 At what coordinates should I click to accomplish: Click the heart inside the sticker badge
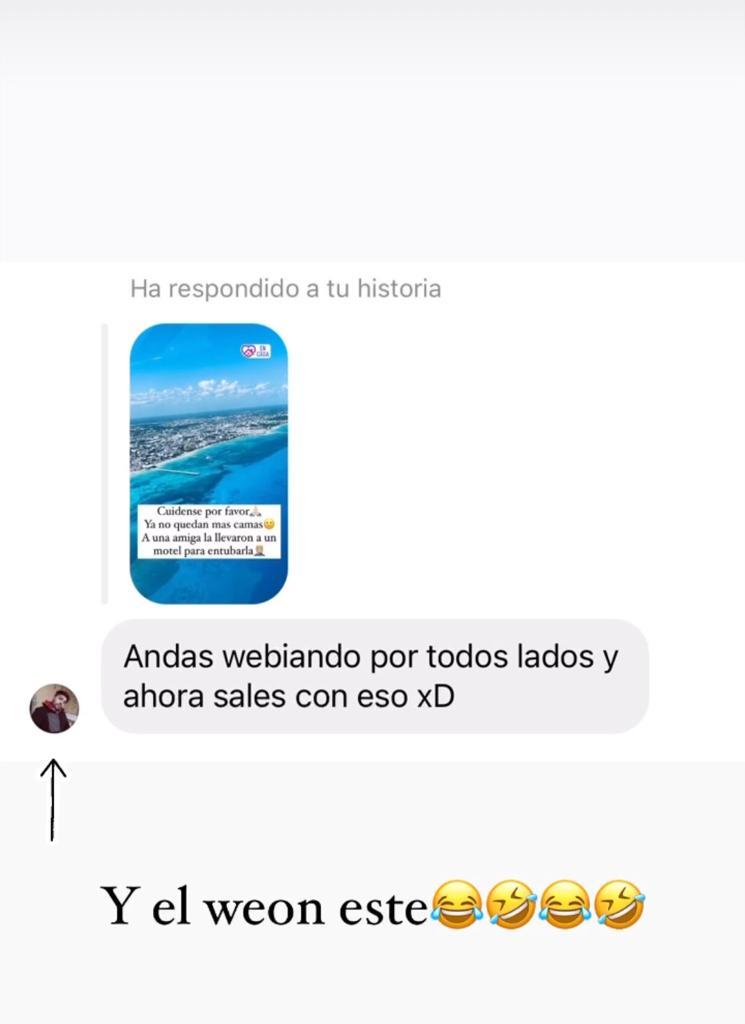247,350
